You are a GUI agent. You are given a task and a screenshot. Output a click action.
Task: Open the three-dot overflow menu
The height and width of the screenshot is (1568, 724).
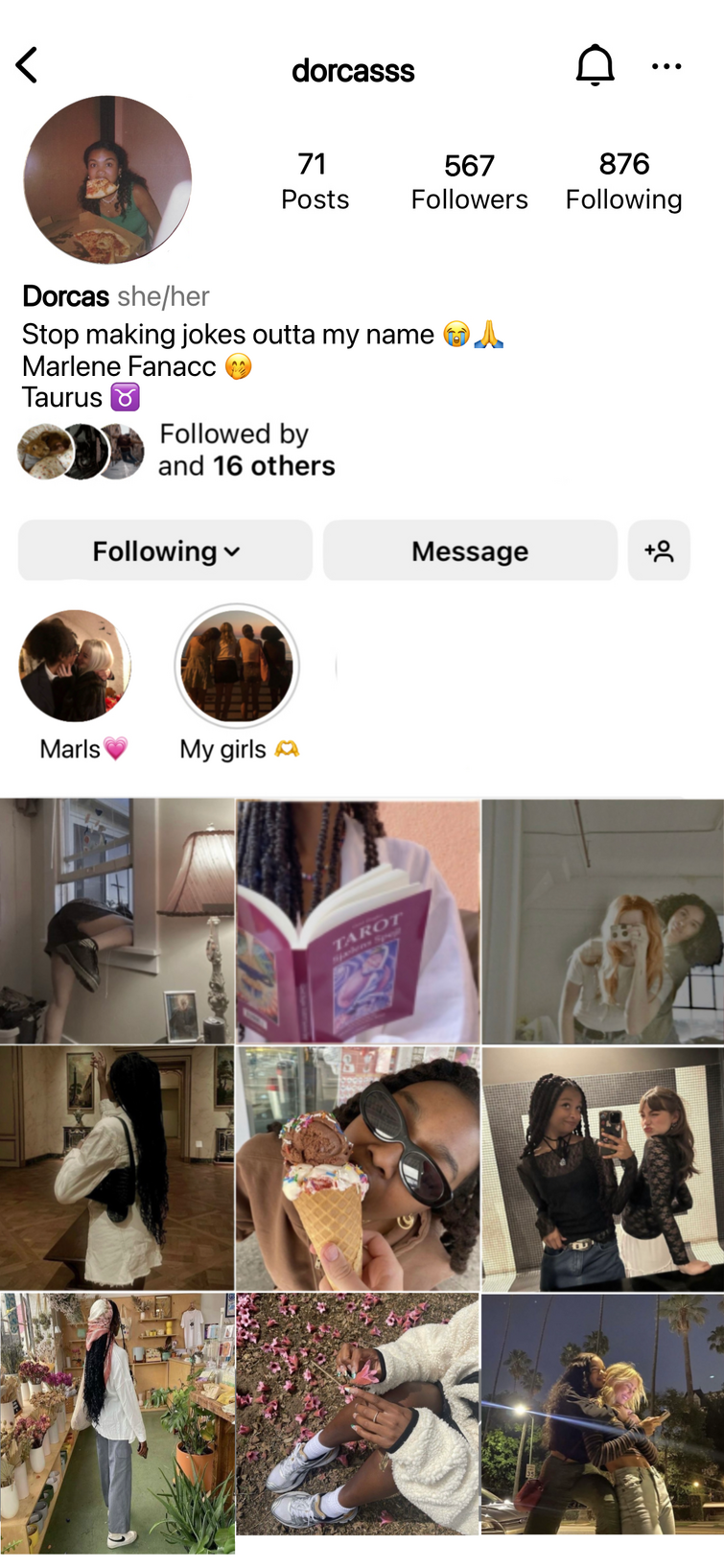click(x=666, y=66)
